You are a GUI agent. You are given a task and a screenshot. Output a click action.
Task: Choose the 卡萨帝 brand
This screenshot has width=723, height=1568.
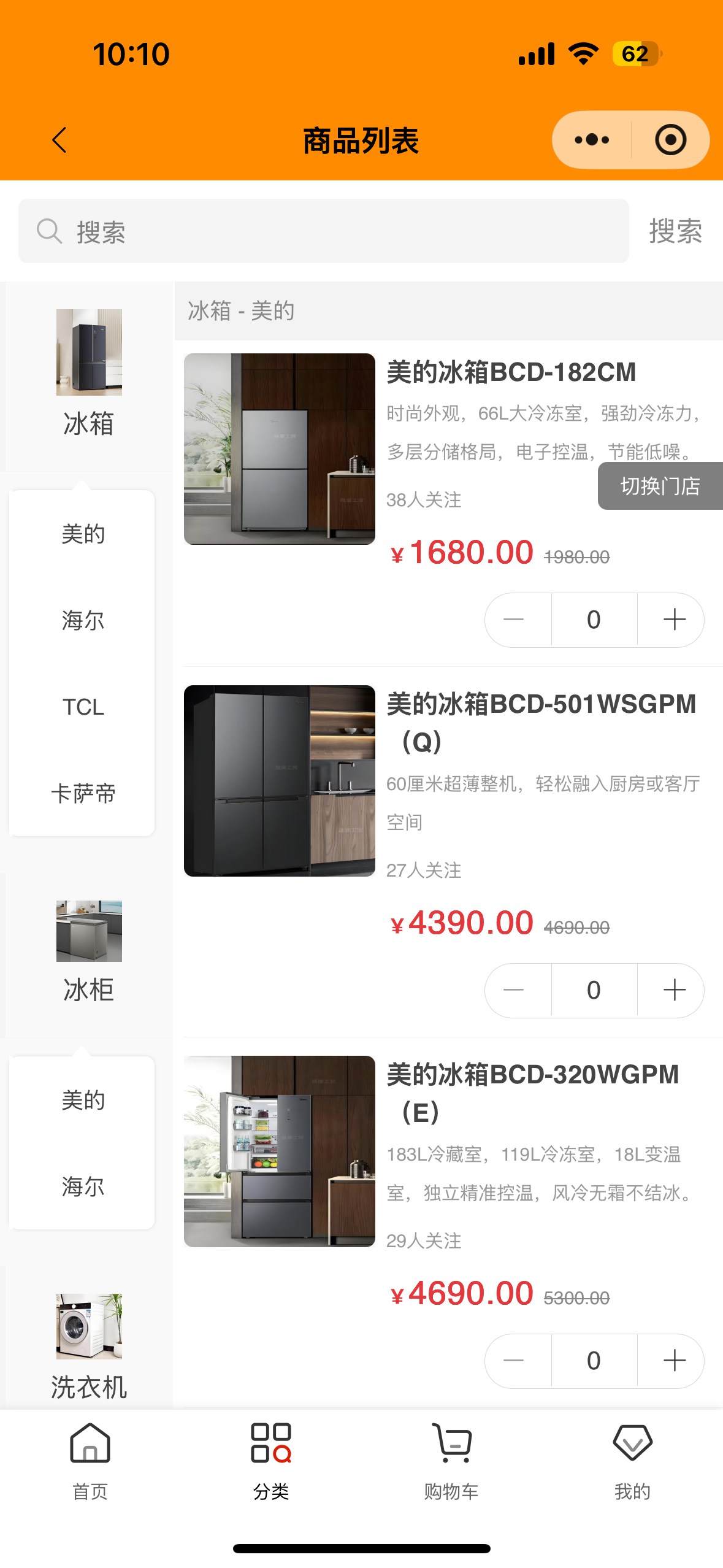coord(83,793)
